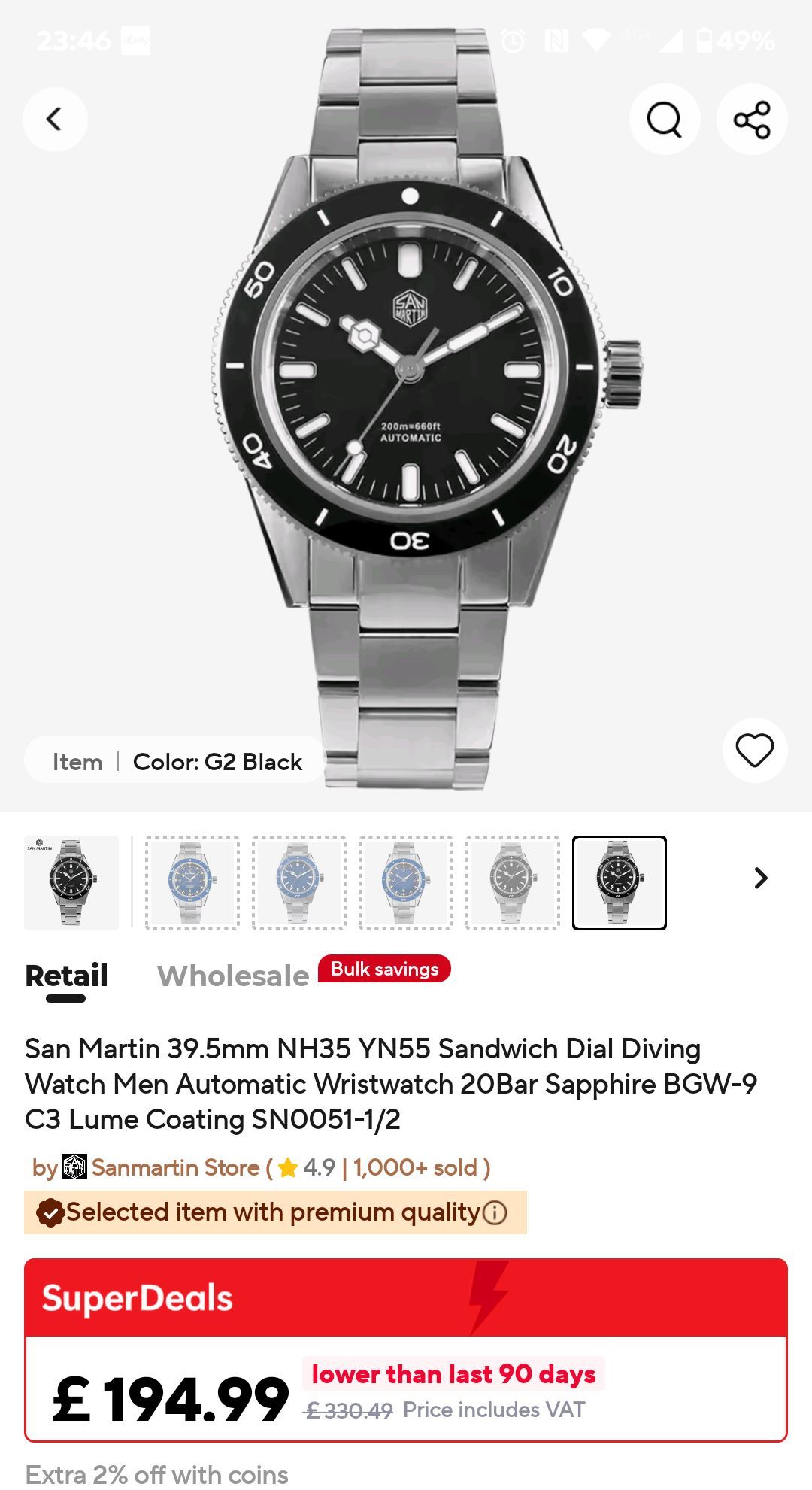Visit the Sanmartin Store page
Viewport: 812px width, 1490px height.
click(x=175, y=1167)
